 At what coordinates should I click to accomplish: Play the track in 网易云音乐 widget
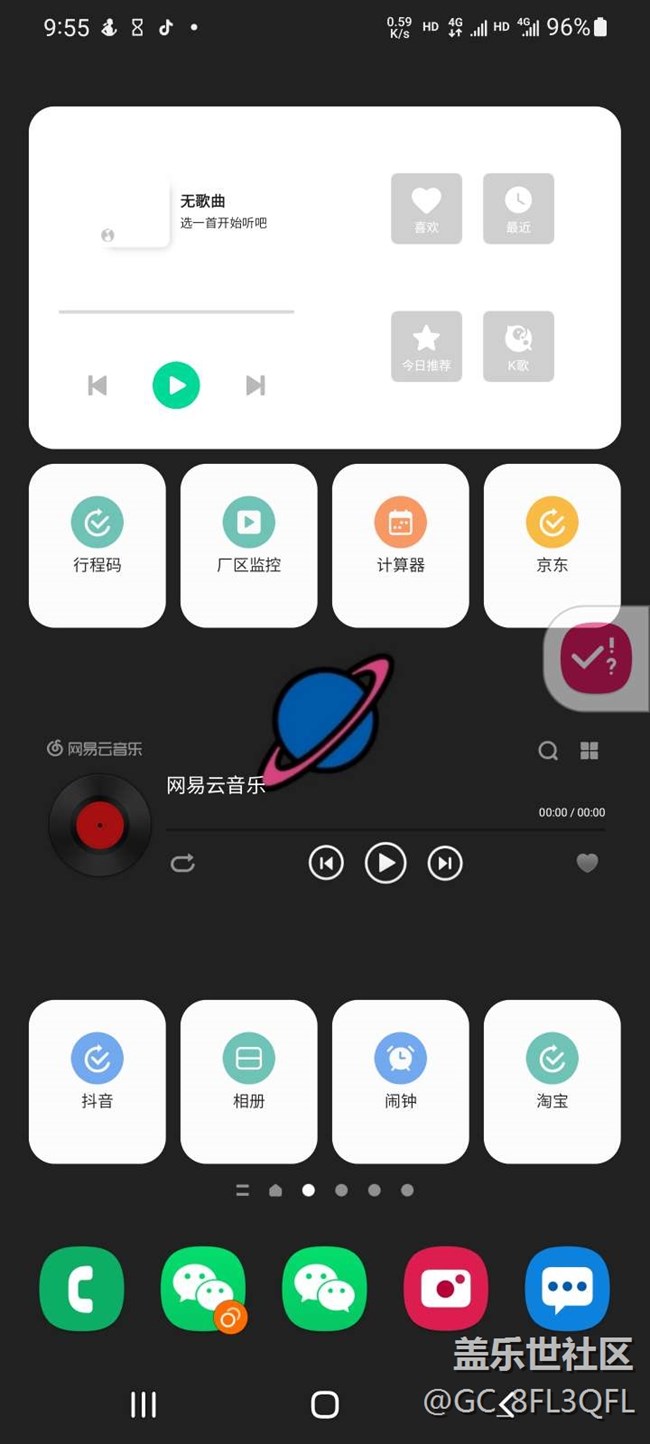click(386, 862)
